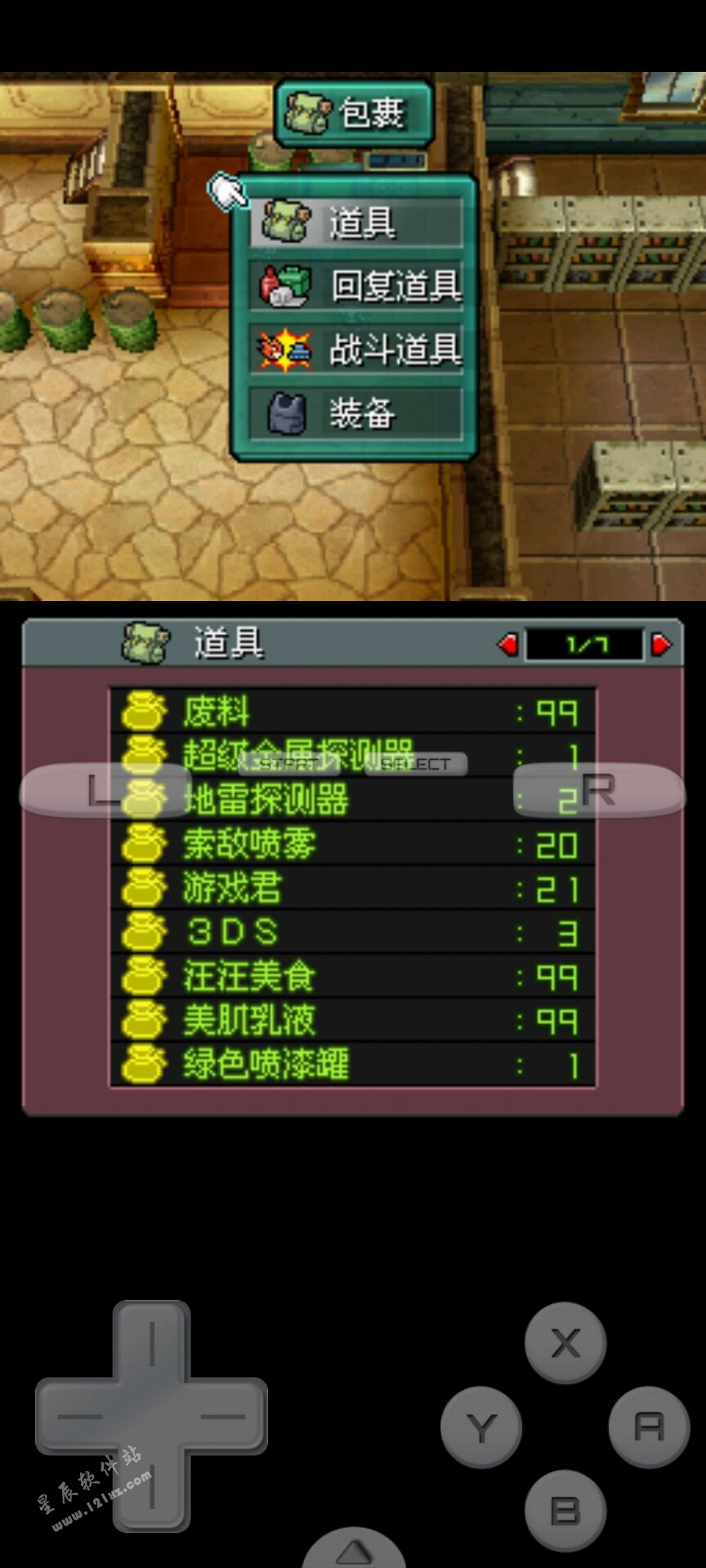Tap the A emulator button
This screenshot has width=706, height=1568.
650,1428
